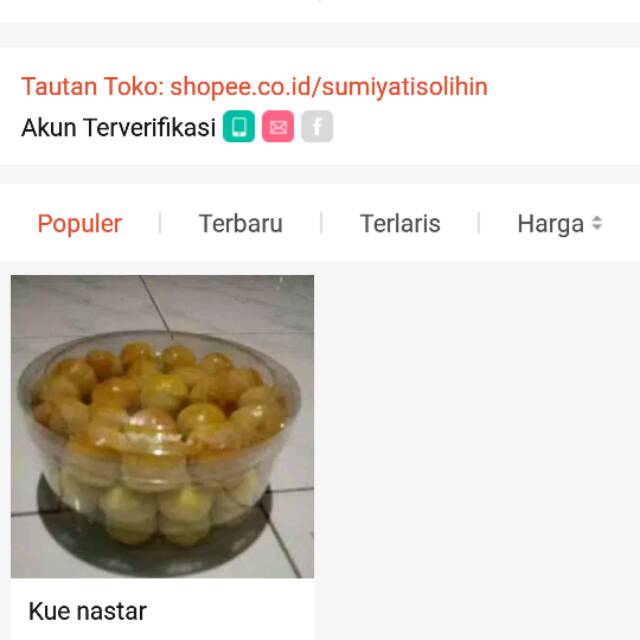The width and height of the screenshot is (640, 640).
Task: Sort products by Harga
Action: tap(558, 224)
